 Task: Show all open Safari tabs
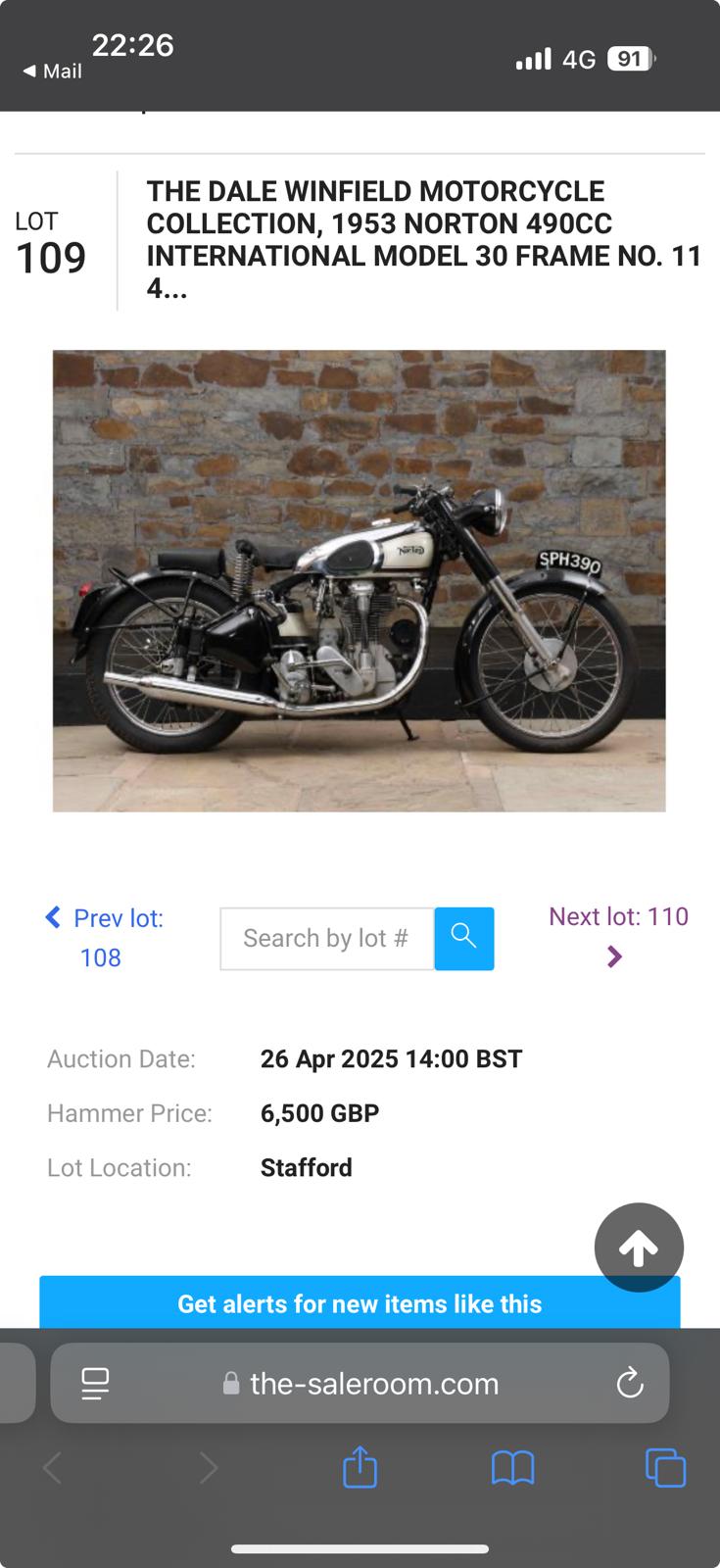(x=665, y=1467)
